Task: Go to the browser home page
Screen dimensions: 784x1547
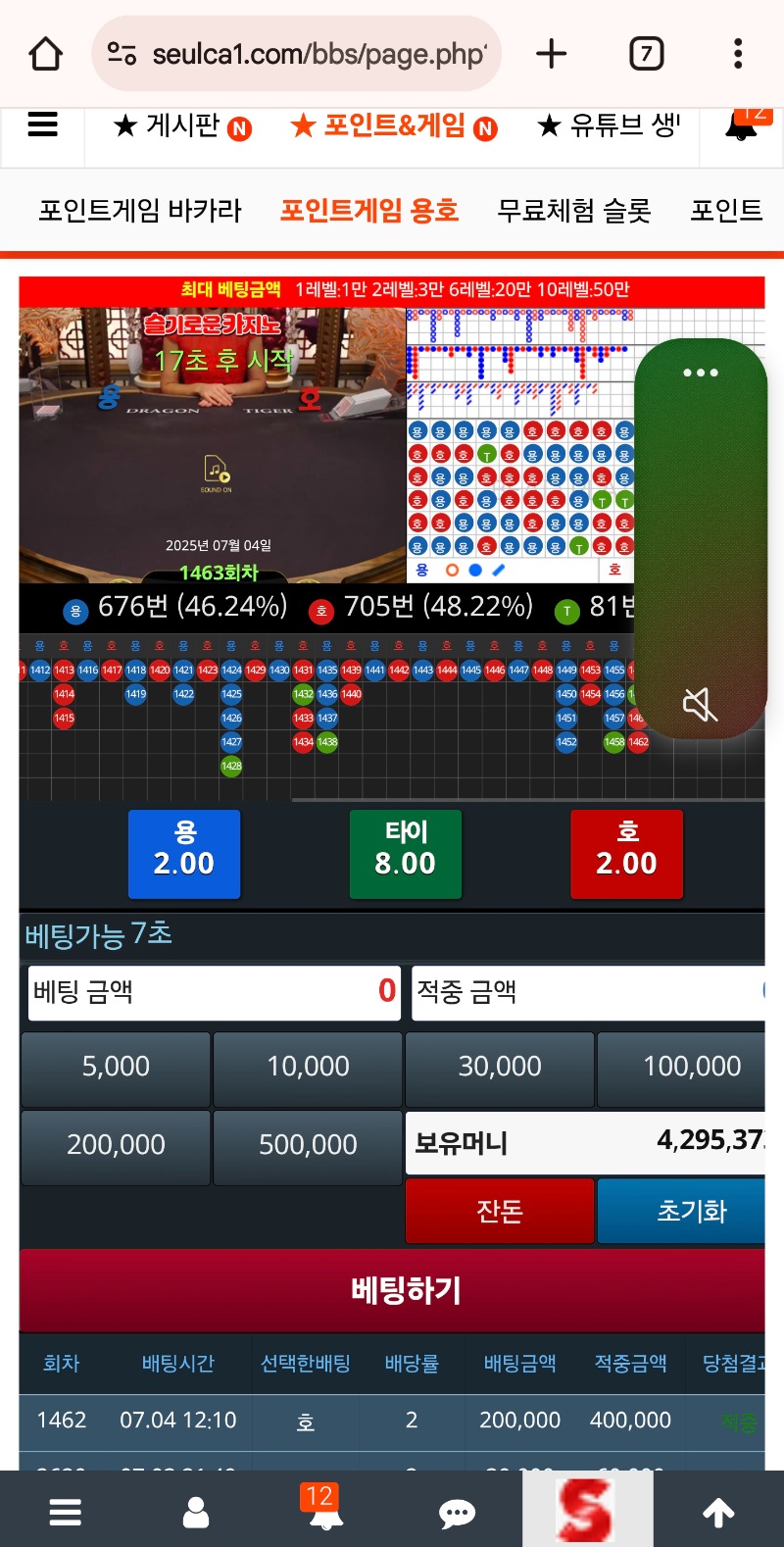Action: pos(46,54)
